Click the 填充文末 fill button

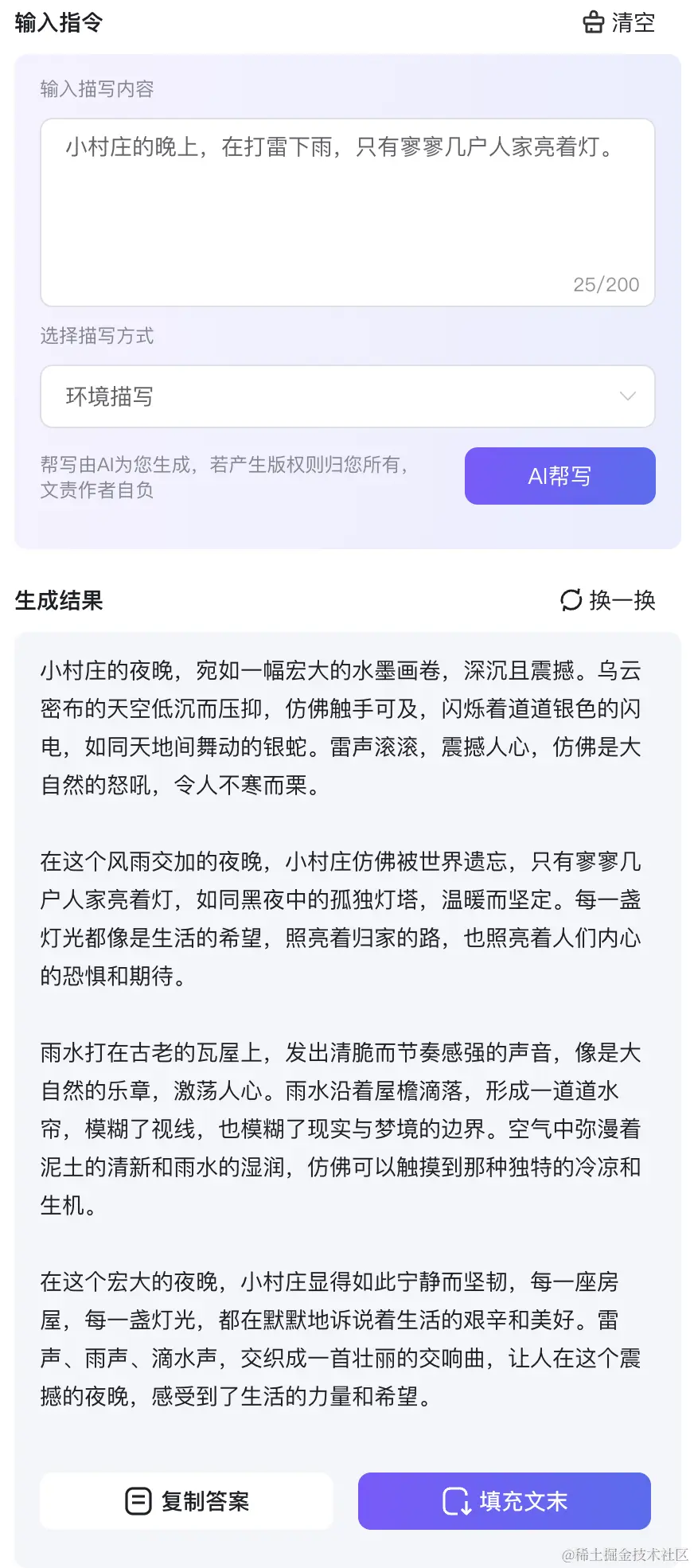[505, 1501]
